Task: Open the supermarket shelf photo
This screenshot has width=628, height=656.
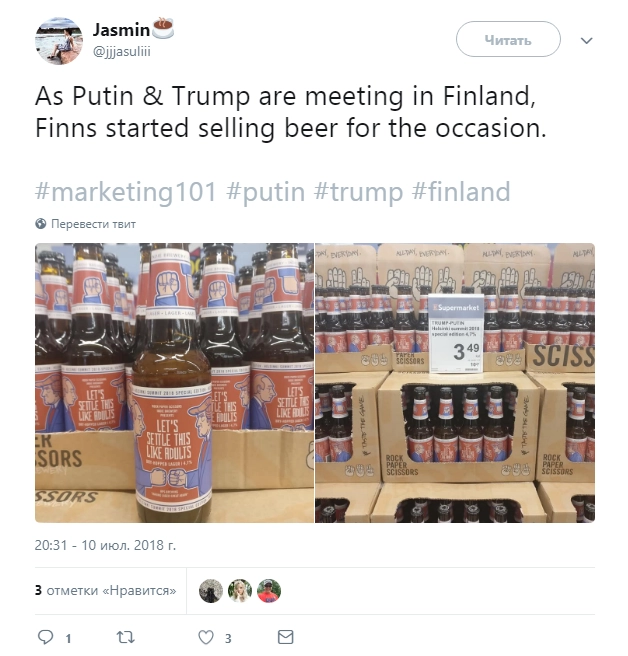Action: [455, 382]
